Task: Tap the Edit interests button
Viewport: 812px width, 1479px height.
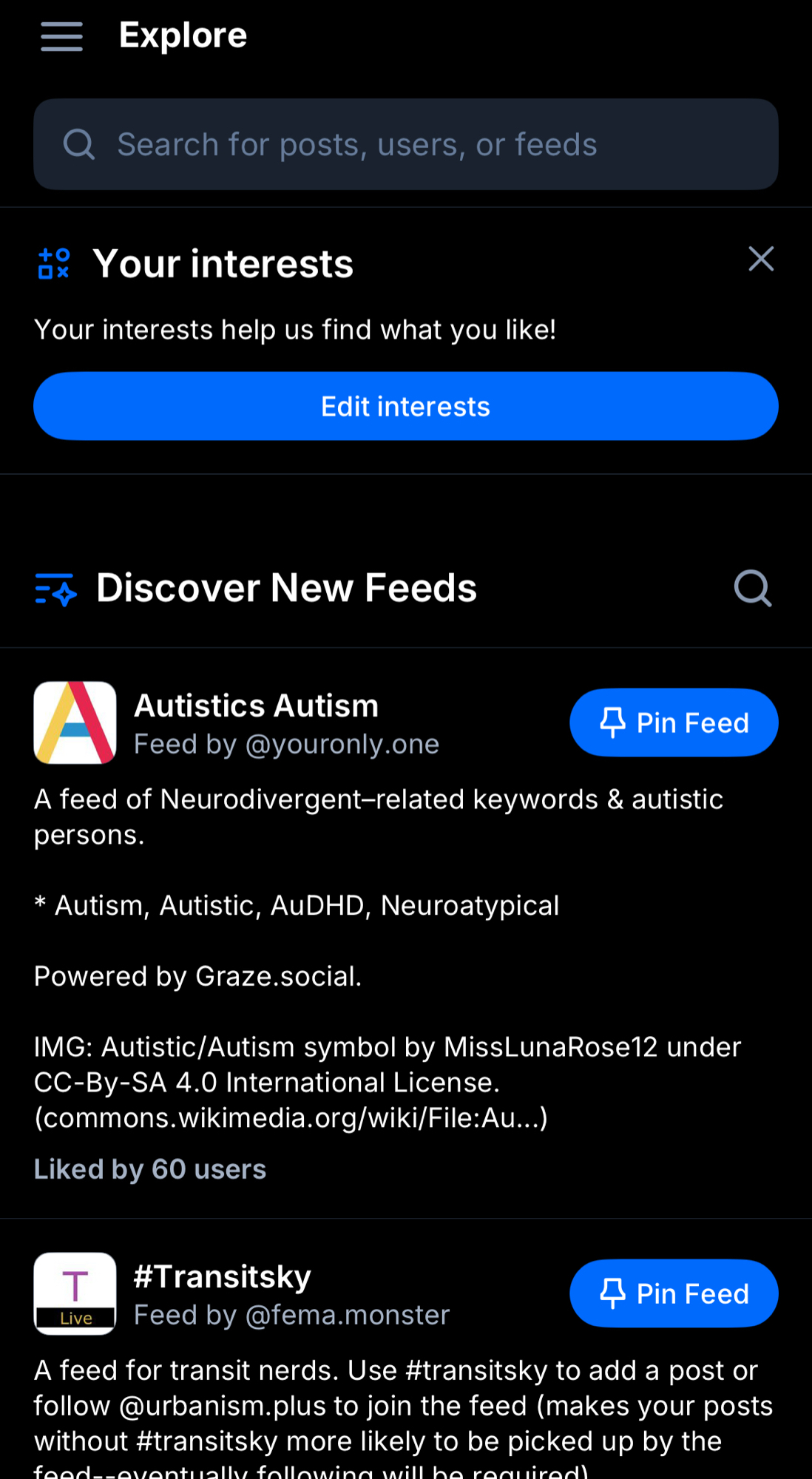Action: point(405,407)
